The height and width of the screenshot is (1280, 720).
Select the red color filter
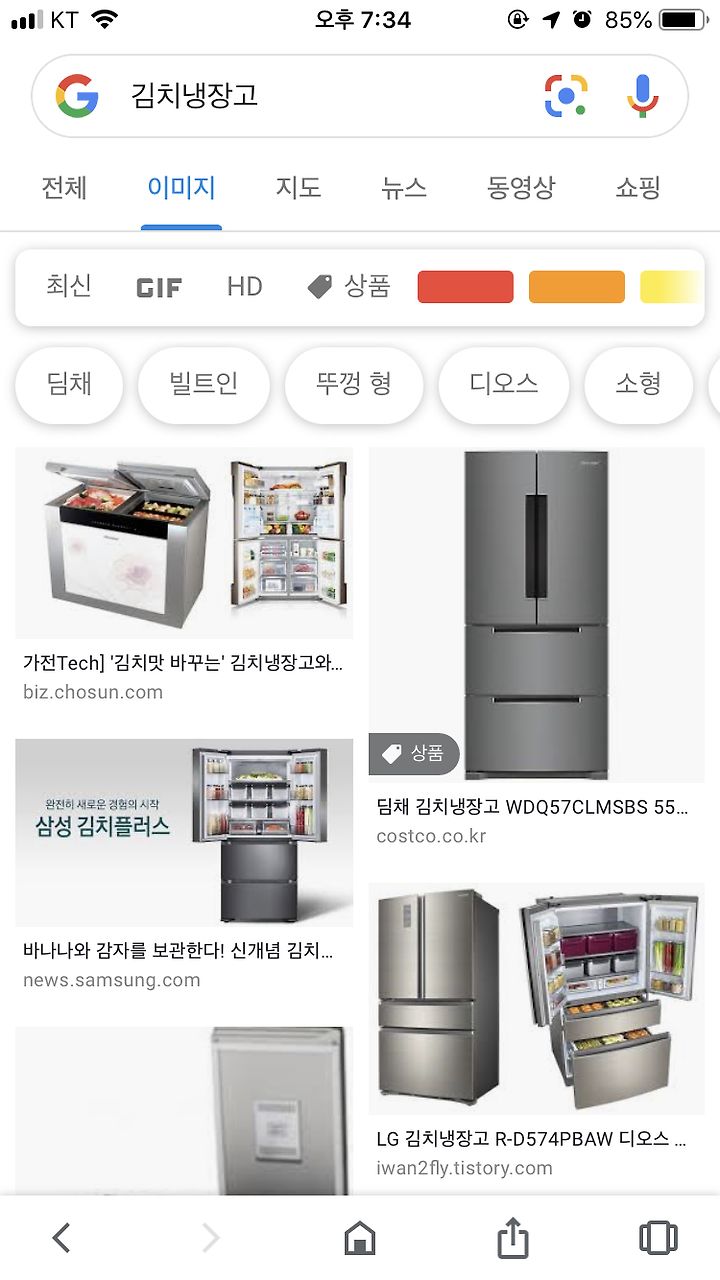click(465, 287)
